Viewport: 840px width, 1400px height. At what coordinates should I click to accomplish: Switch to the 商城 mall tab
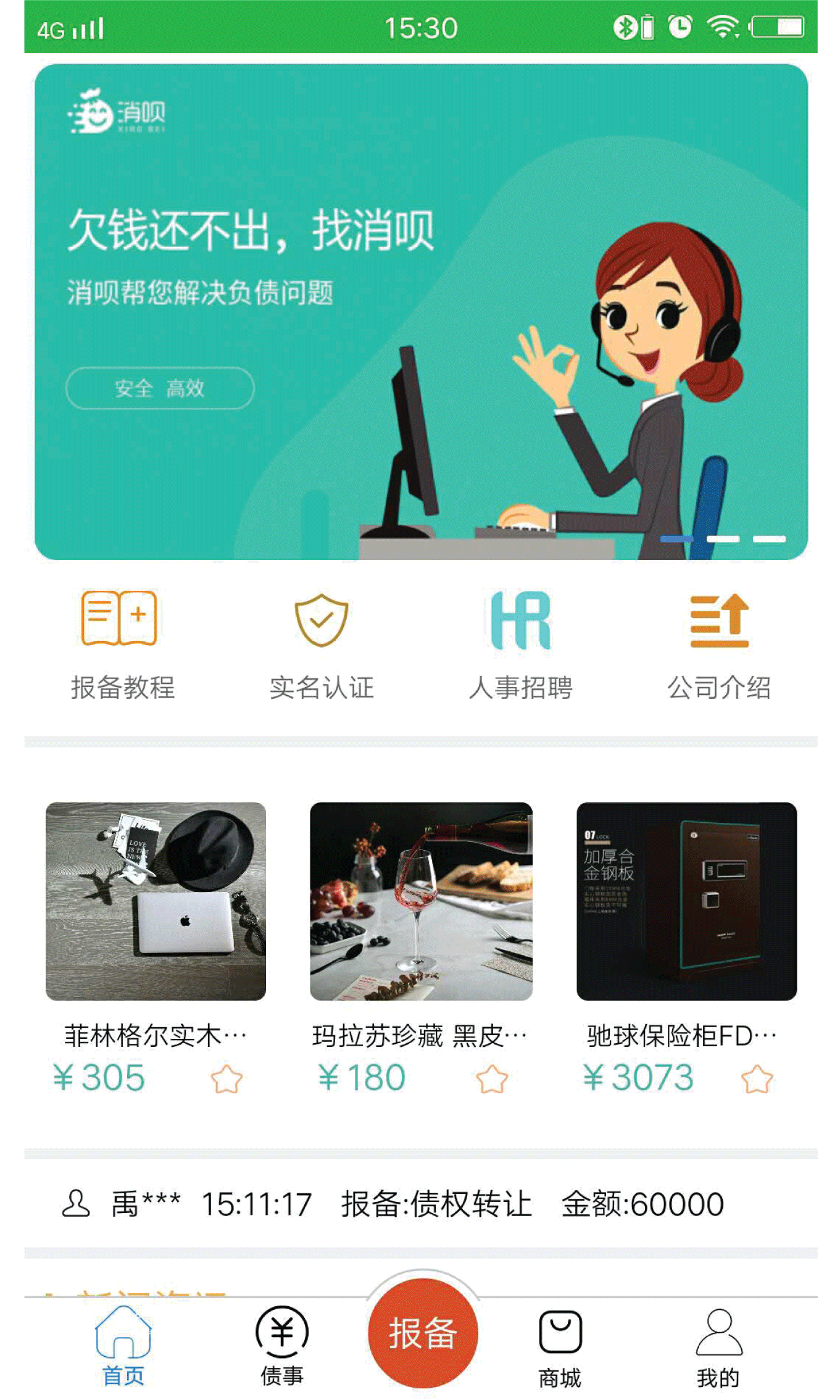point(560,1348)
